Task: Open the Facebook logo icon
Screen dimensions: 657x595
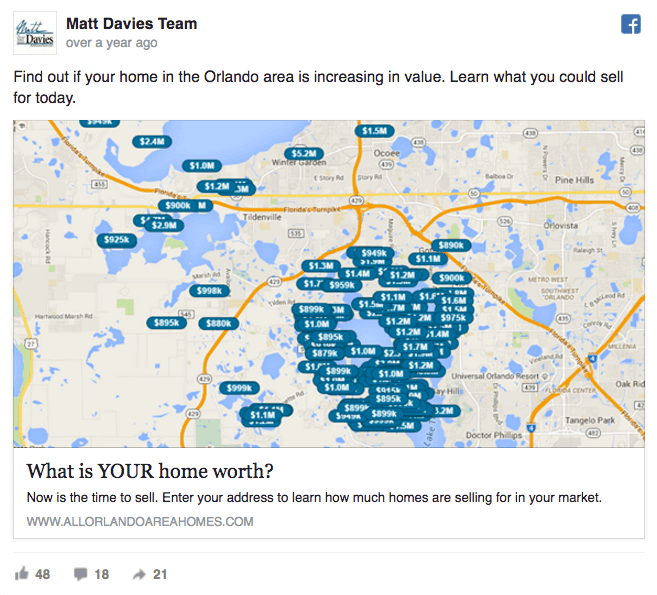Action: point(630,25)
